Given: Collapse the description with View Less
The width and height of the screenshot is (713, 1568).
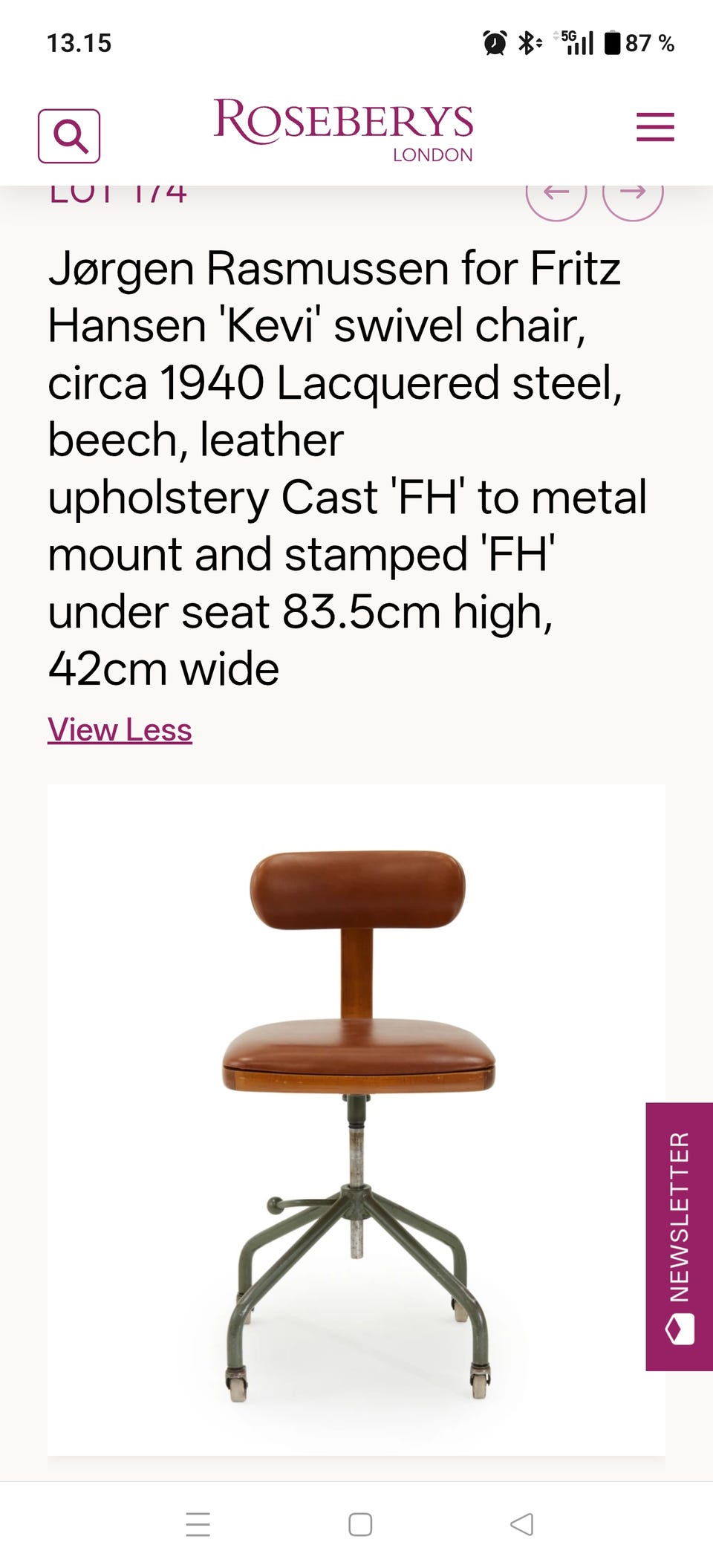Looking at the screenshot, I should click(120, 729).
